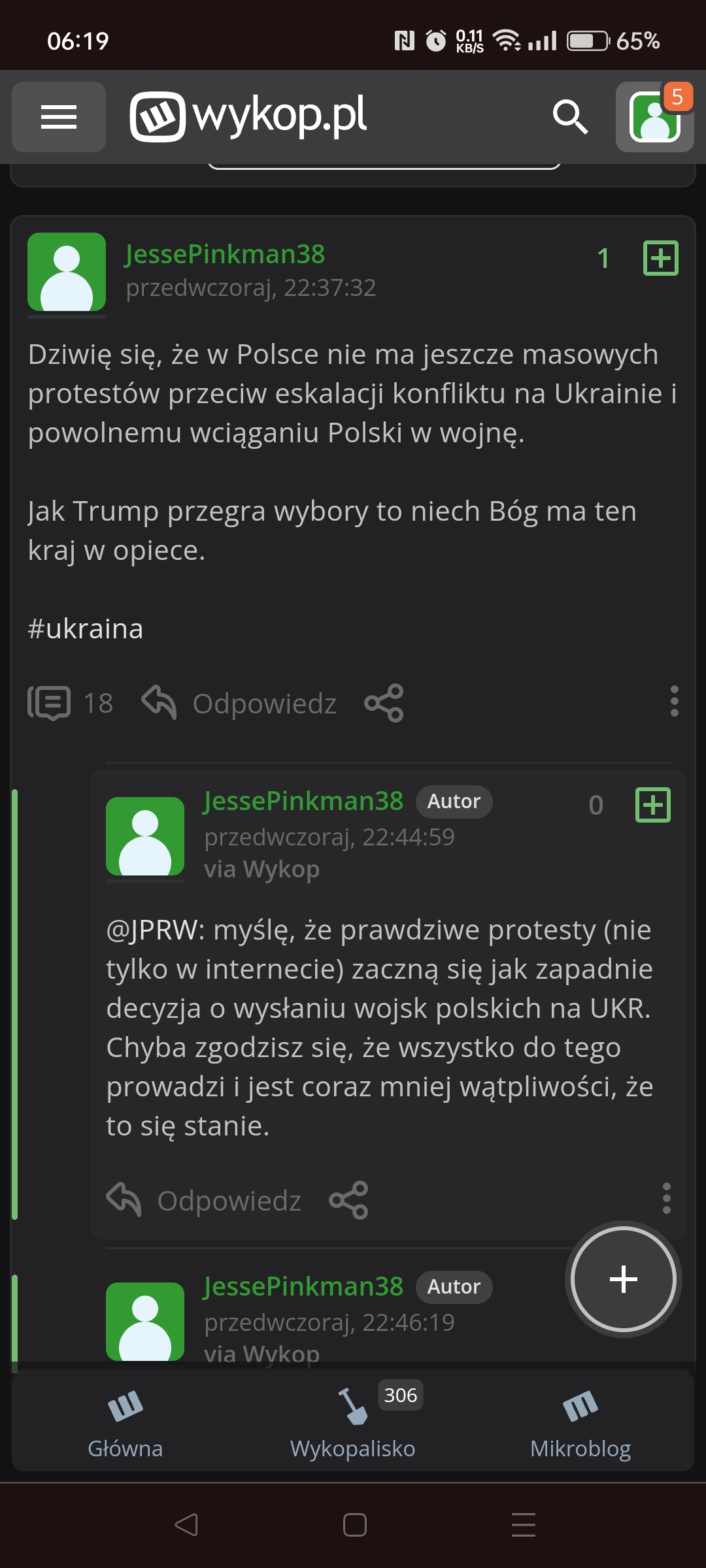
Task: Open overflow menu of the @JPRW comment
Action: [x=666, y=1199]
